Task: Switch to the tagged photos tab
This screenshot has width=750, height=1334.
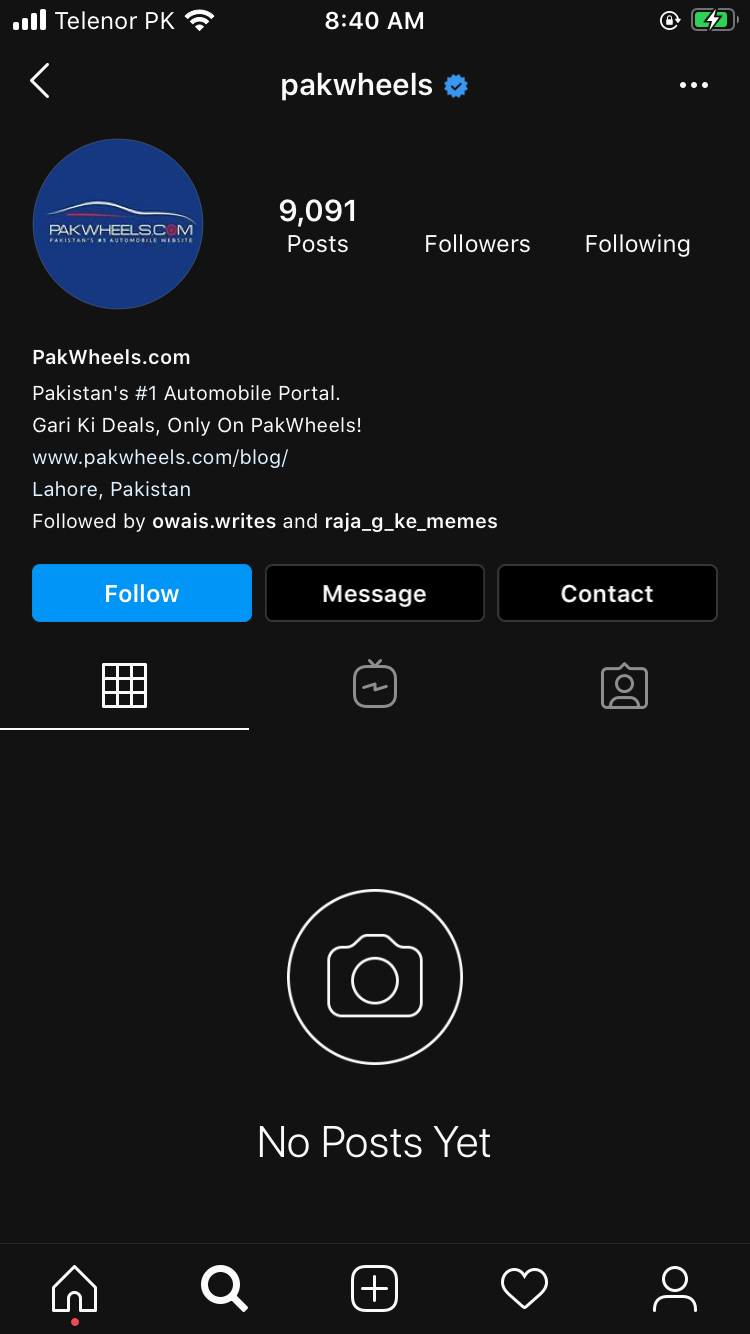Action: point(625,687)
